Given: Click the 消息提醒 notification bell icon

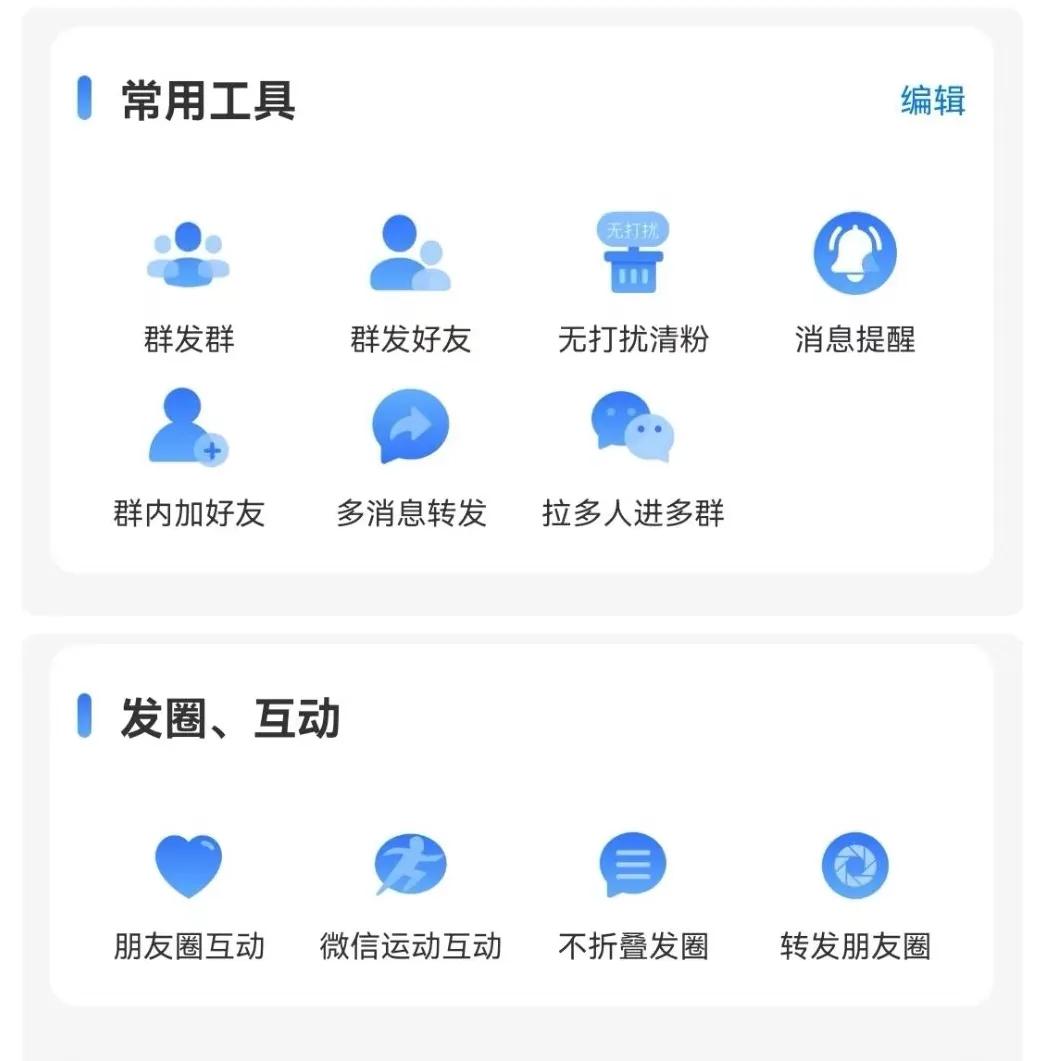Looking at the screenshot, I should (855, 253).
